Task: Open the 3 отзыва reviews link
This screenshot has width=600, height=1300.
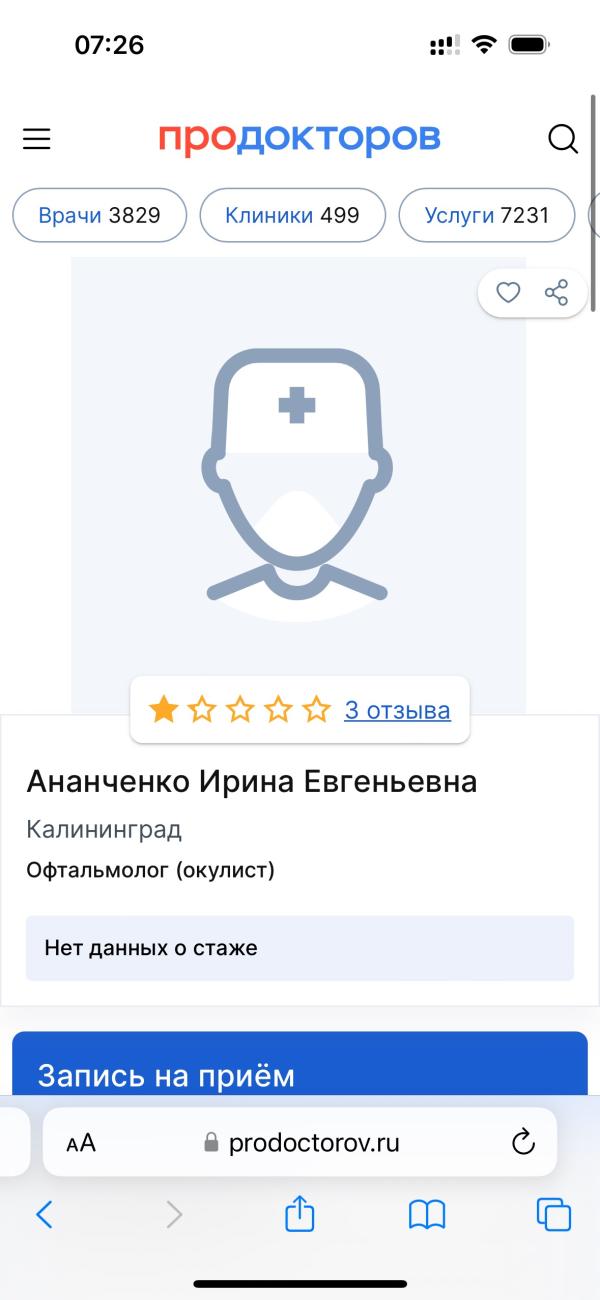Action: (x=397, y=710)
